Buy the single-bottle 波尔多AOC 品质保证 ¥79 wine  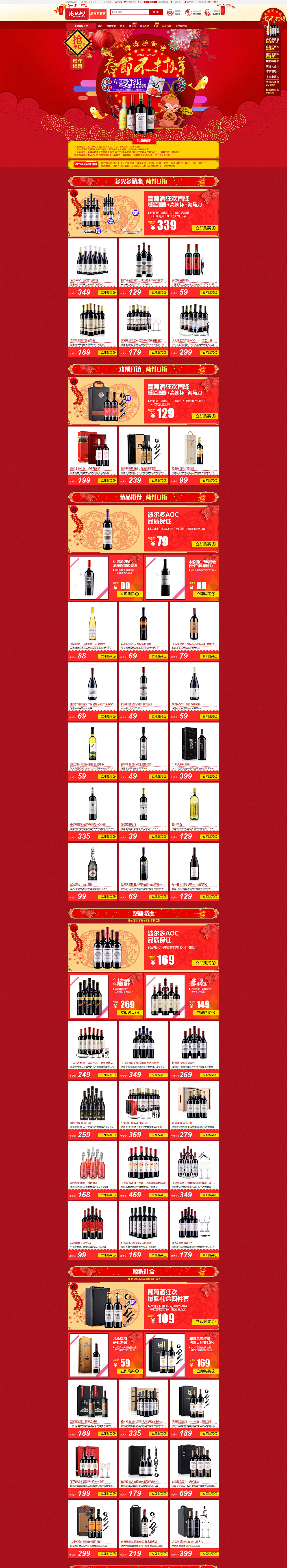click(205, 544)
